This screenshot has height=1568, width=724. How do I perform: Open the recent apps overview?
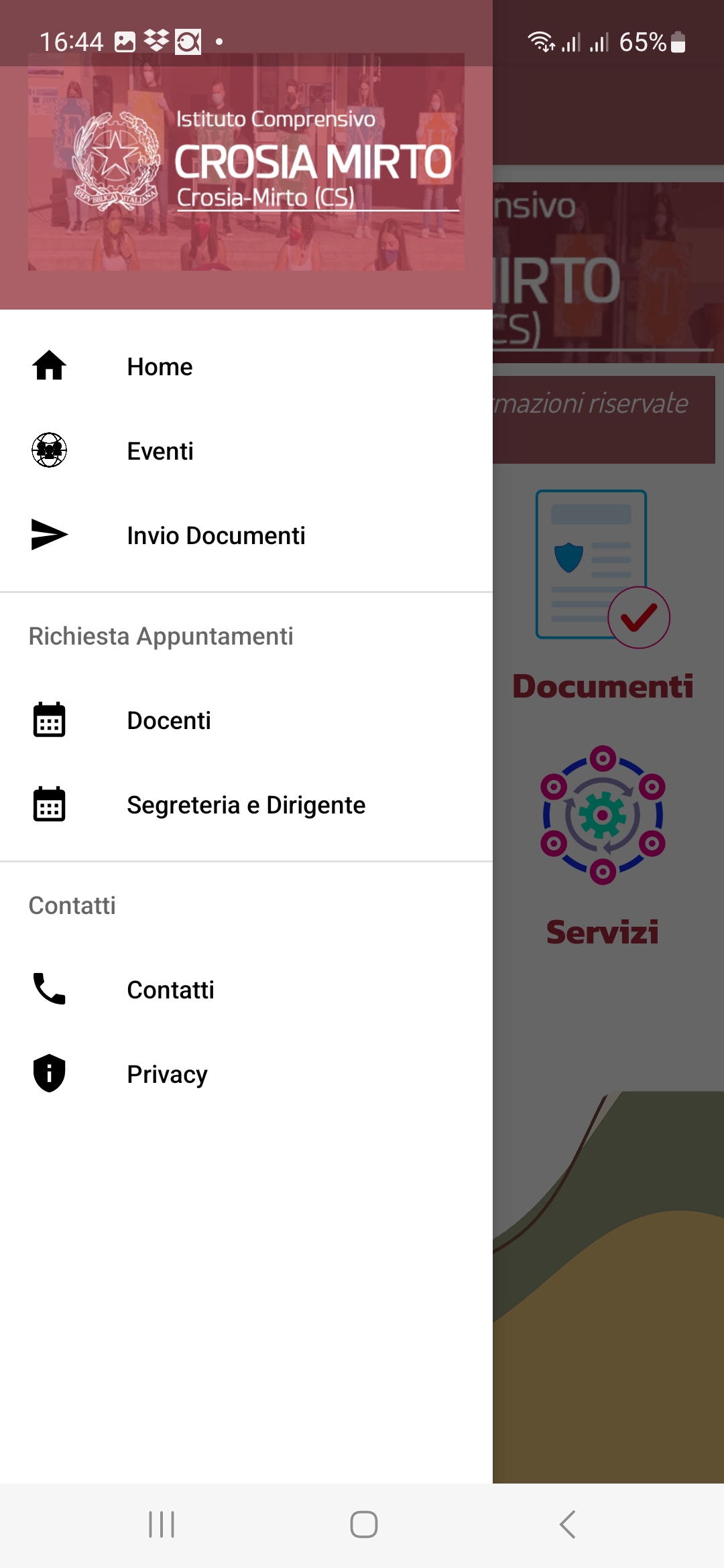pos(162,1524)
